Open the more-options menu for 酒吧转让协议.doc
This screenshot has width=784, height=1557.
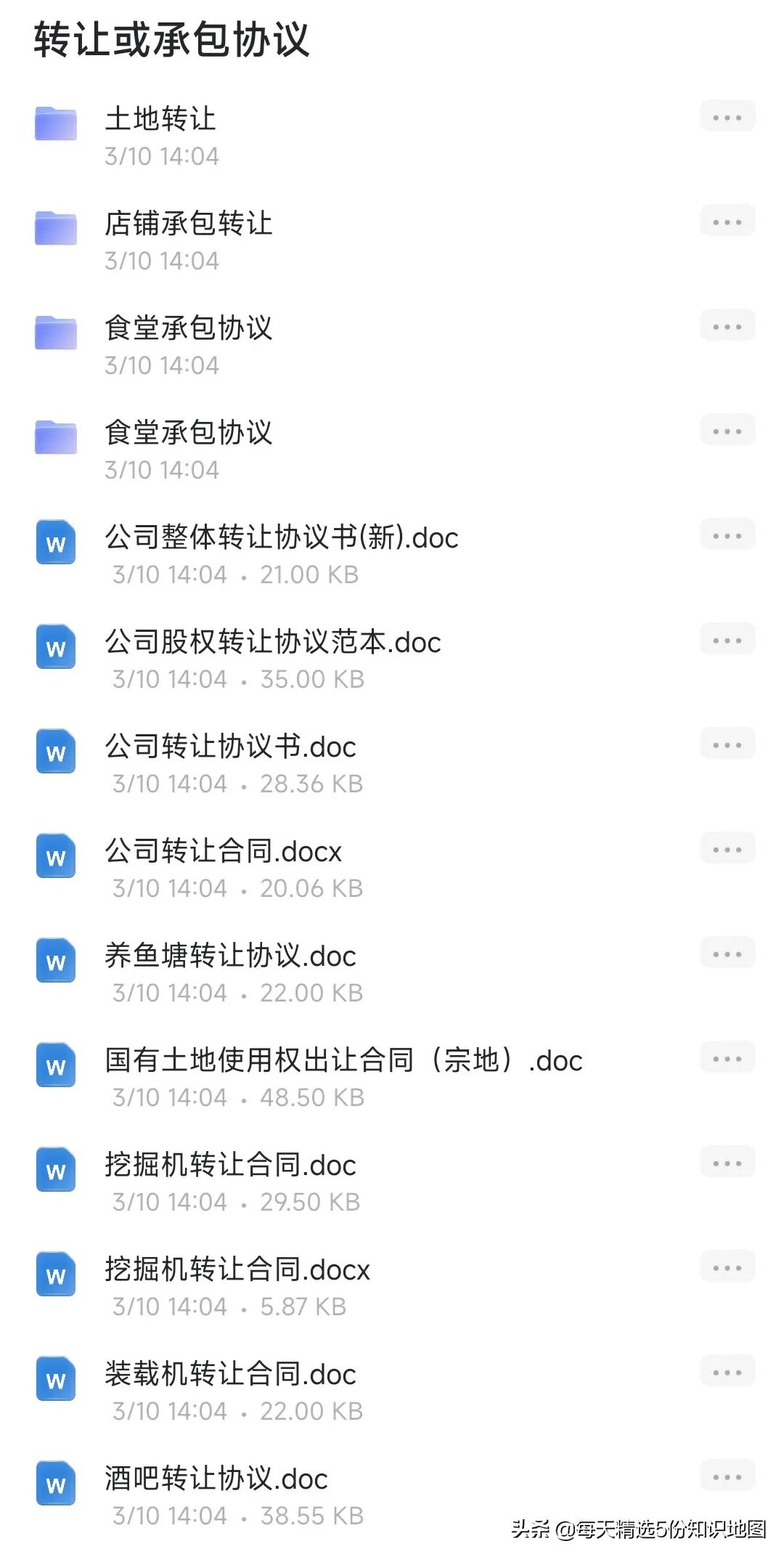[727, 1476]
